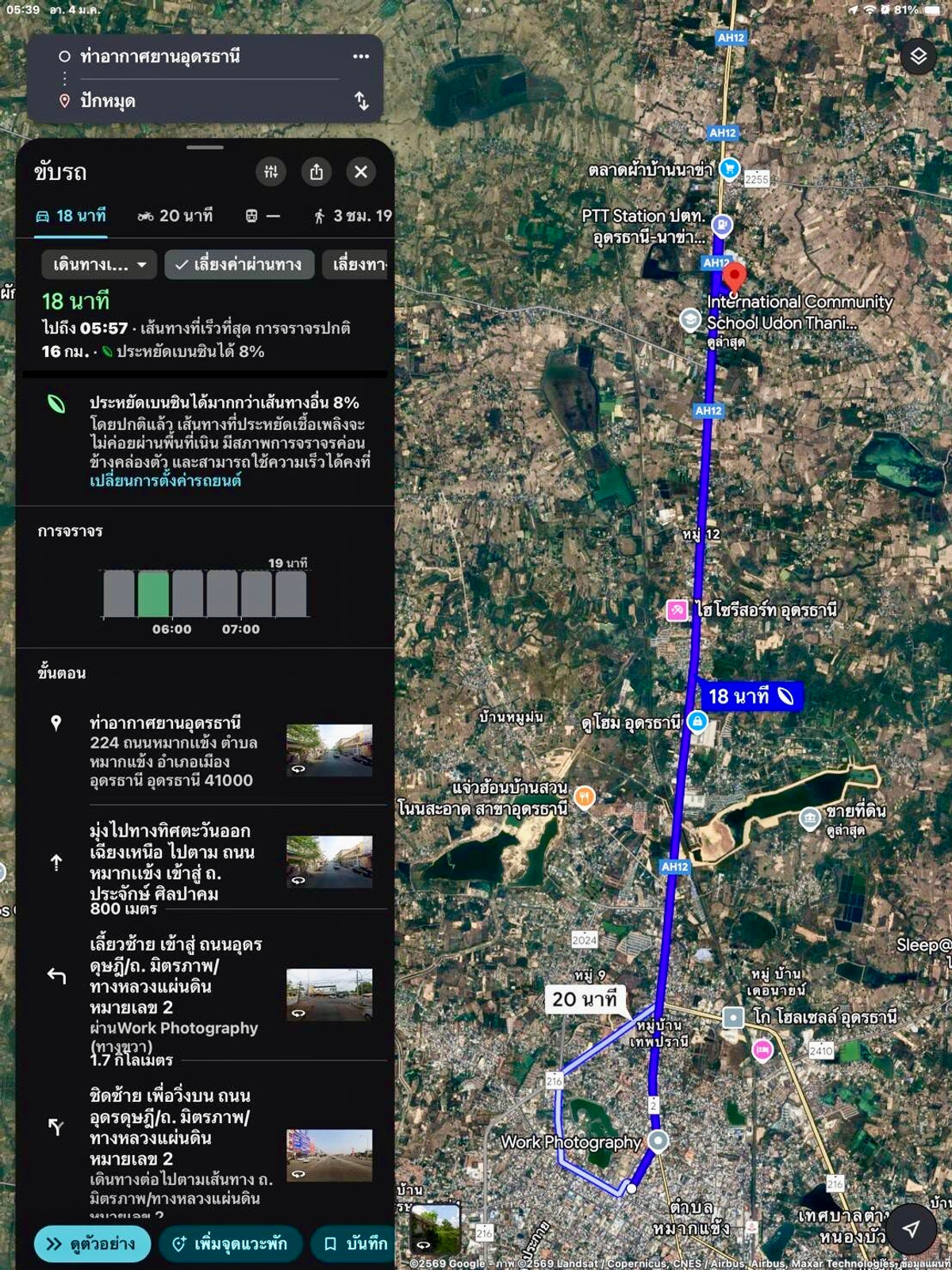Select the public transit tab
The width and height of the screenshot is (952, 1270).
tap(262, 216)
